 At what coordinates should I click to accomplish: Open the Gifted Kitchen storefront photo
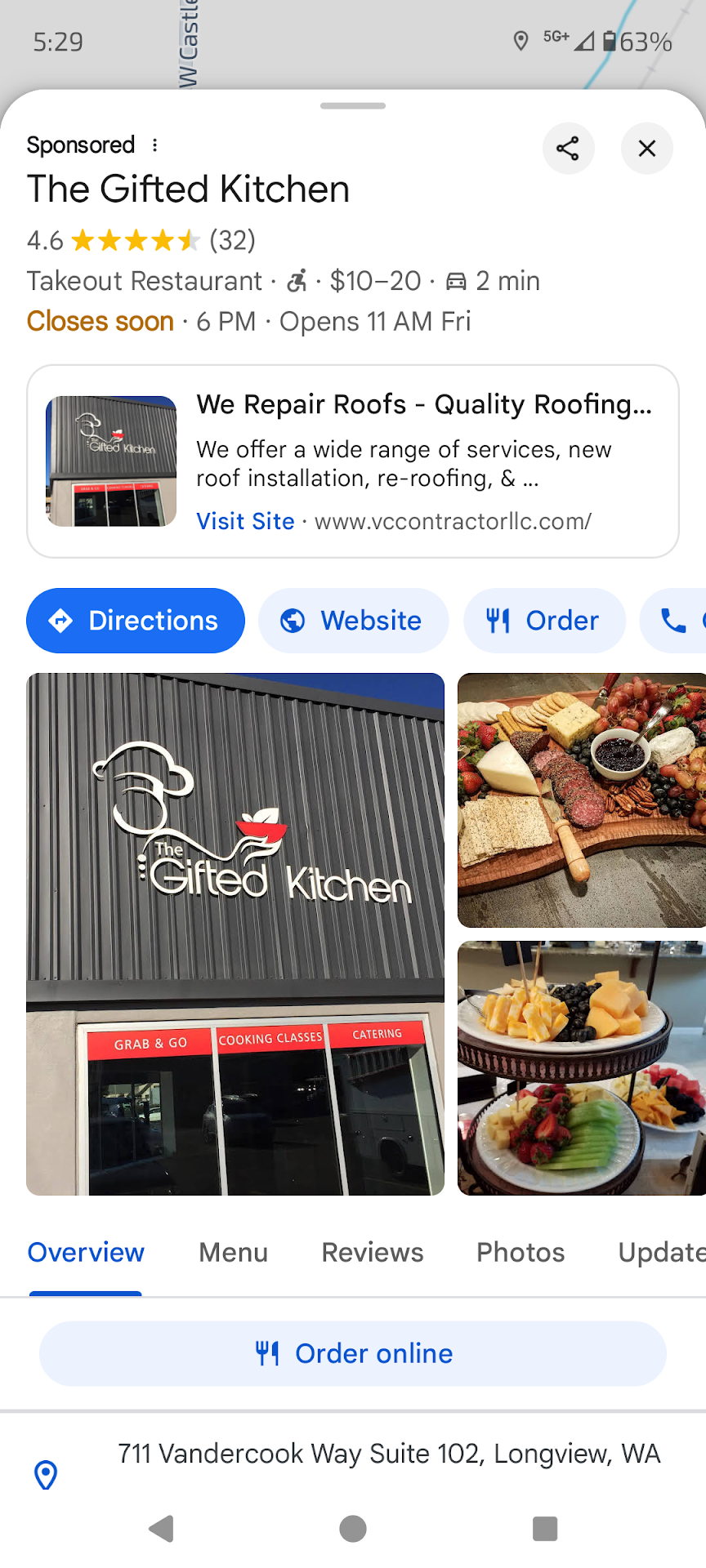[235, 933]
